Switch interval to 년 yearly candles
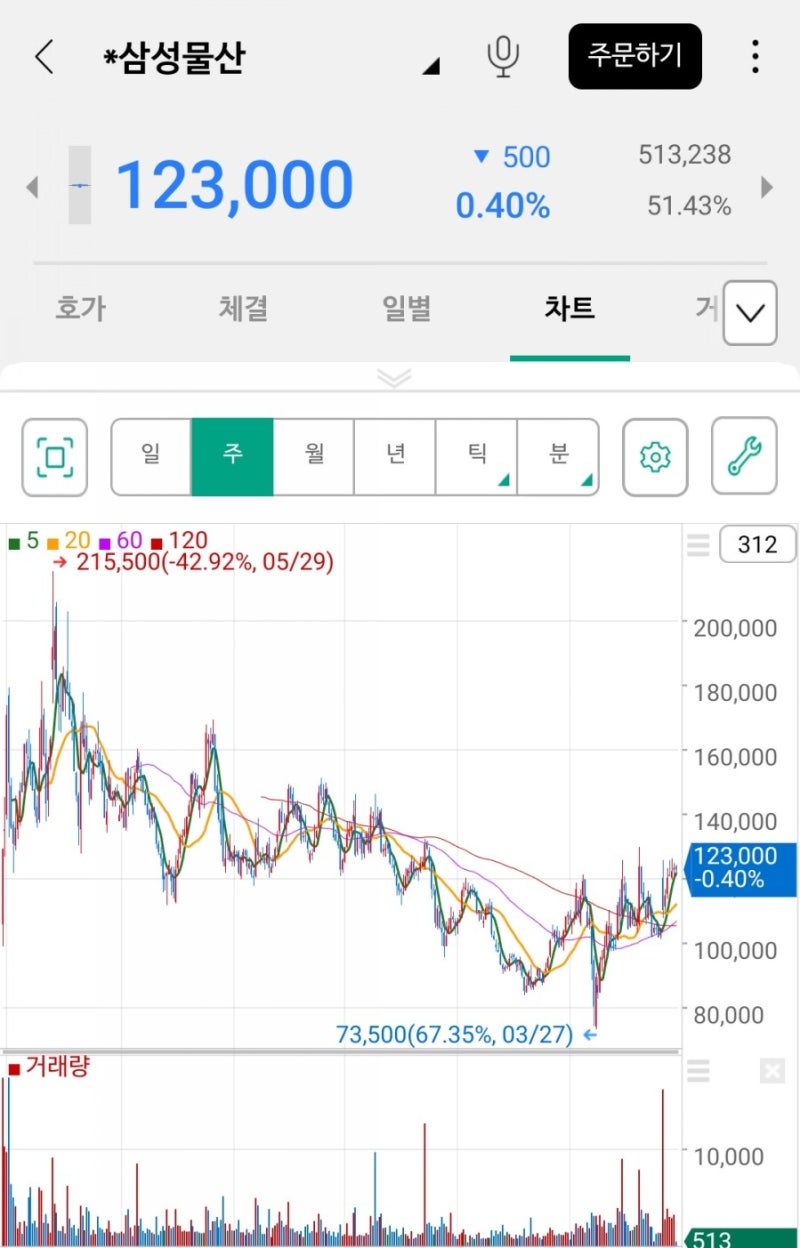 click(394, 457)
